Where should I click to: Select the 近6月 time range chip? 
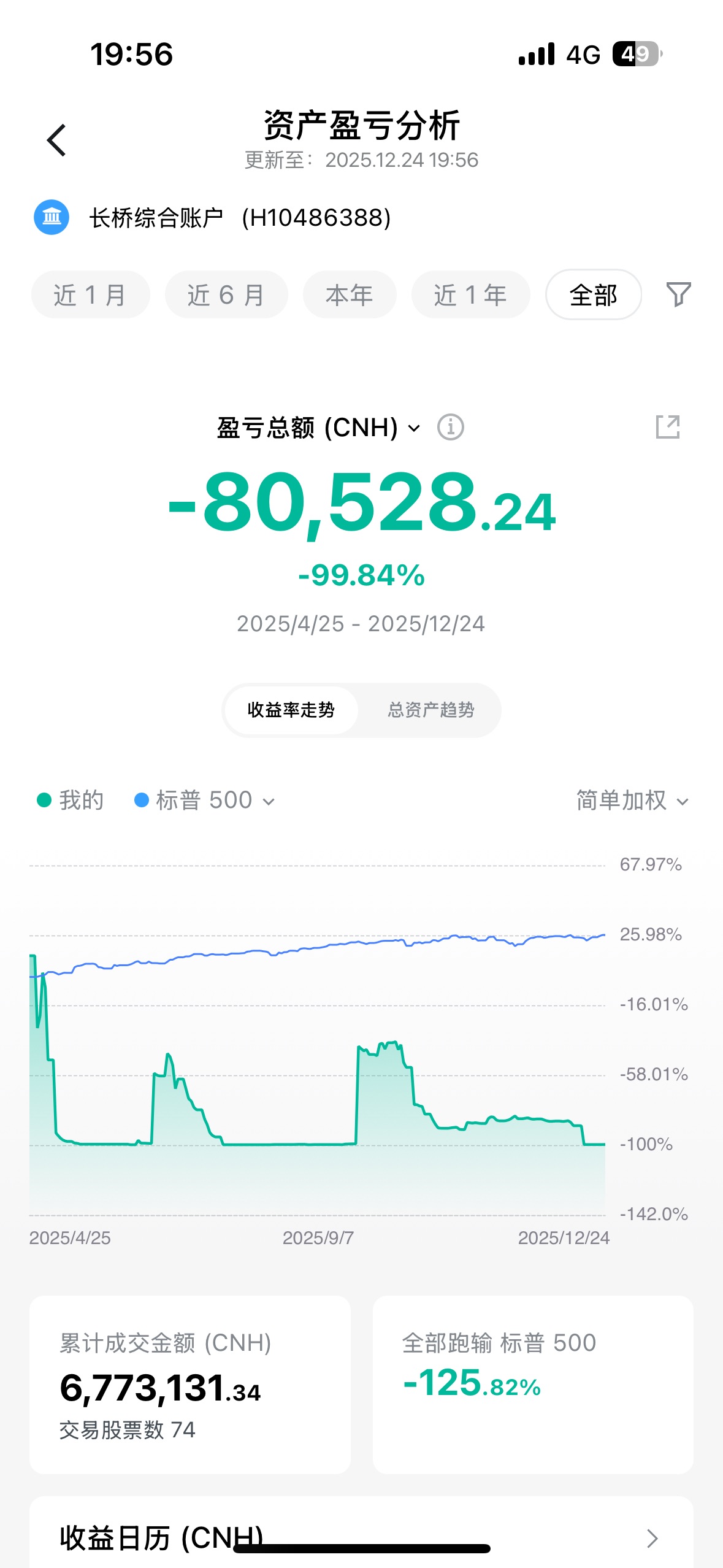[226, 295]
